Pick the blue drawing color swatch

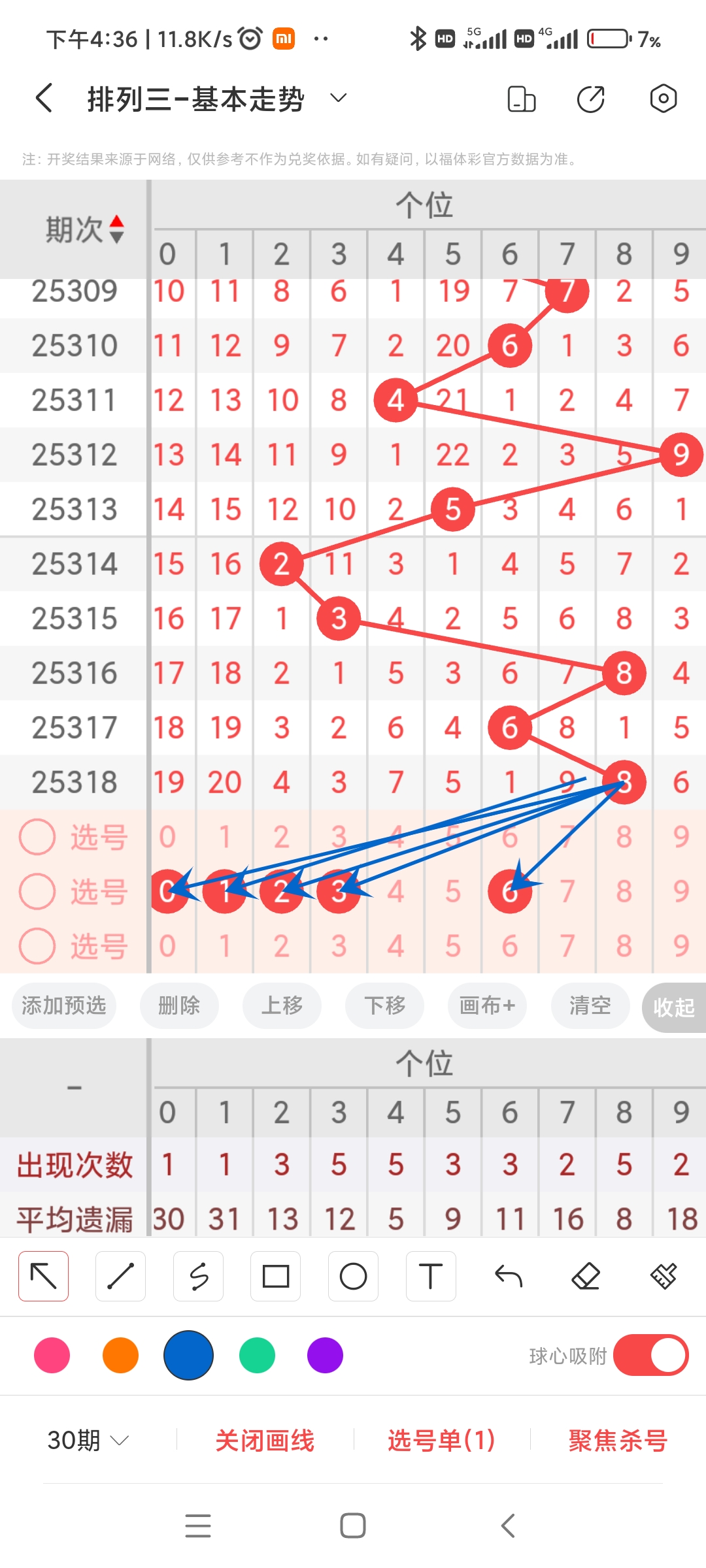(x=188, y=1356)
